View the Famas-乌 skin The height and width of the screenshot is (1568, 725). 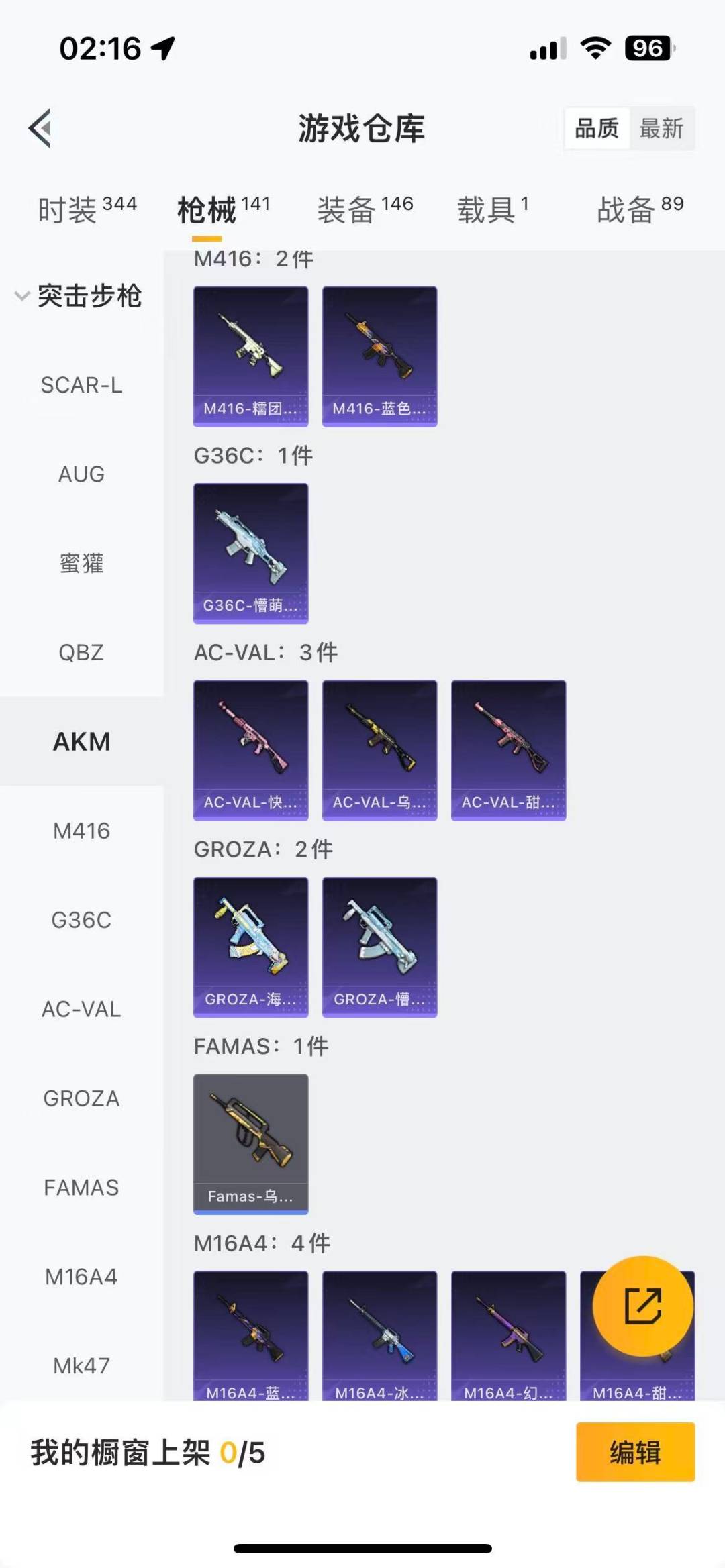tap(251, 1143)
